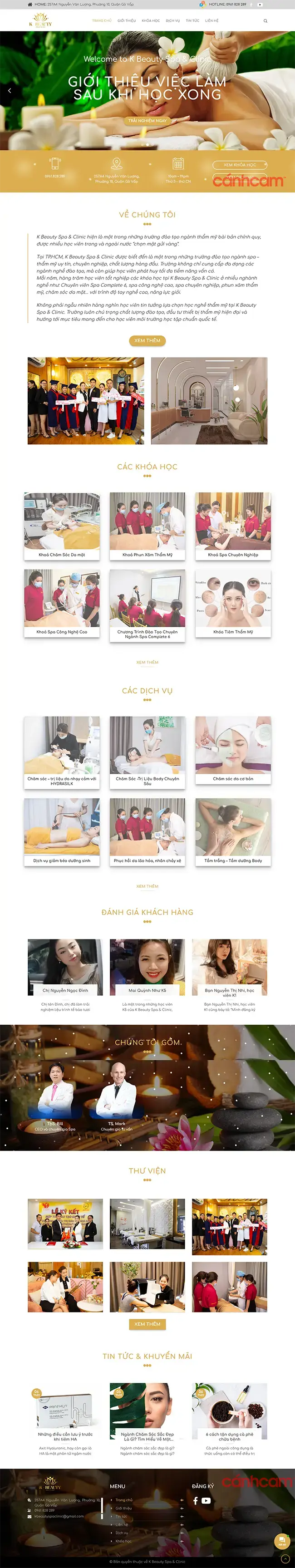295x1568 pixels.
Task: Show previous banner slide arrow
Action: click(x=9, y=91)
